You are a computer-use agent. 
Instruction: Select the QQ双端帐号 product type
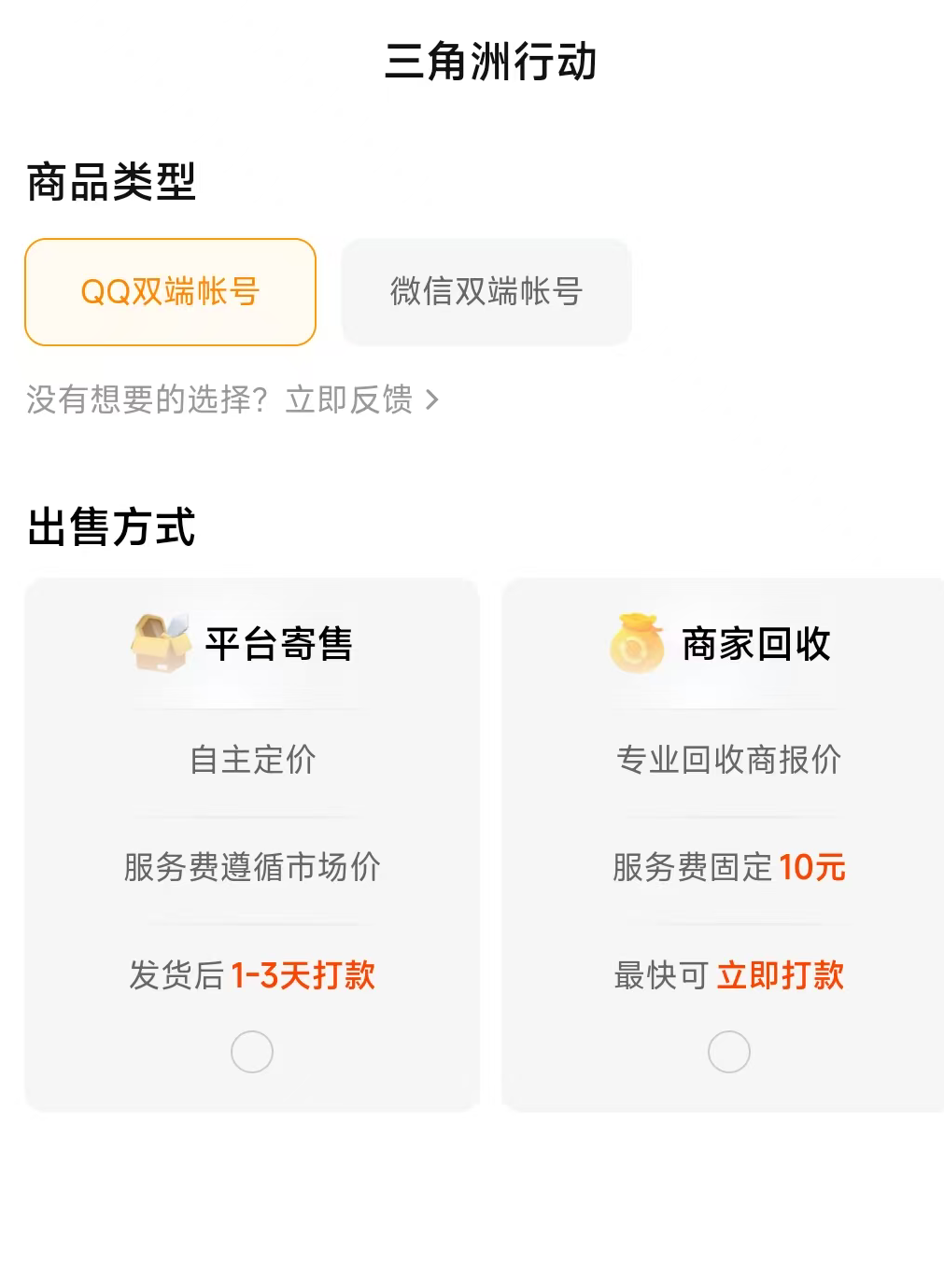click(x=170, y=292)
